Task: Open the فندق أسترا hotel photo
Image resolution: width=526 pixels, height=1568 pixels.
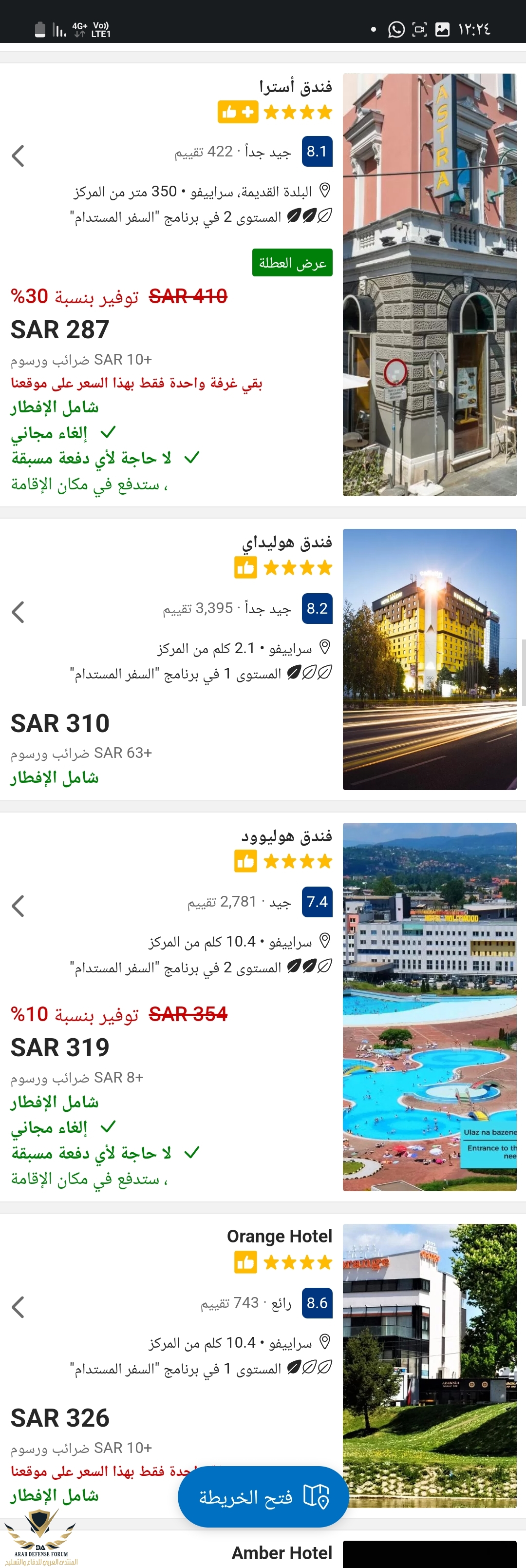Action: 429,284
